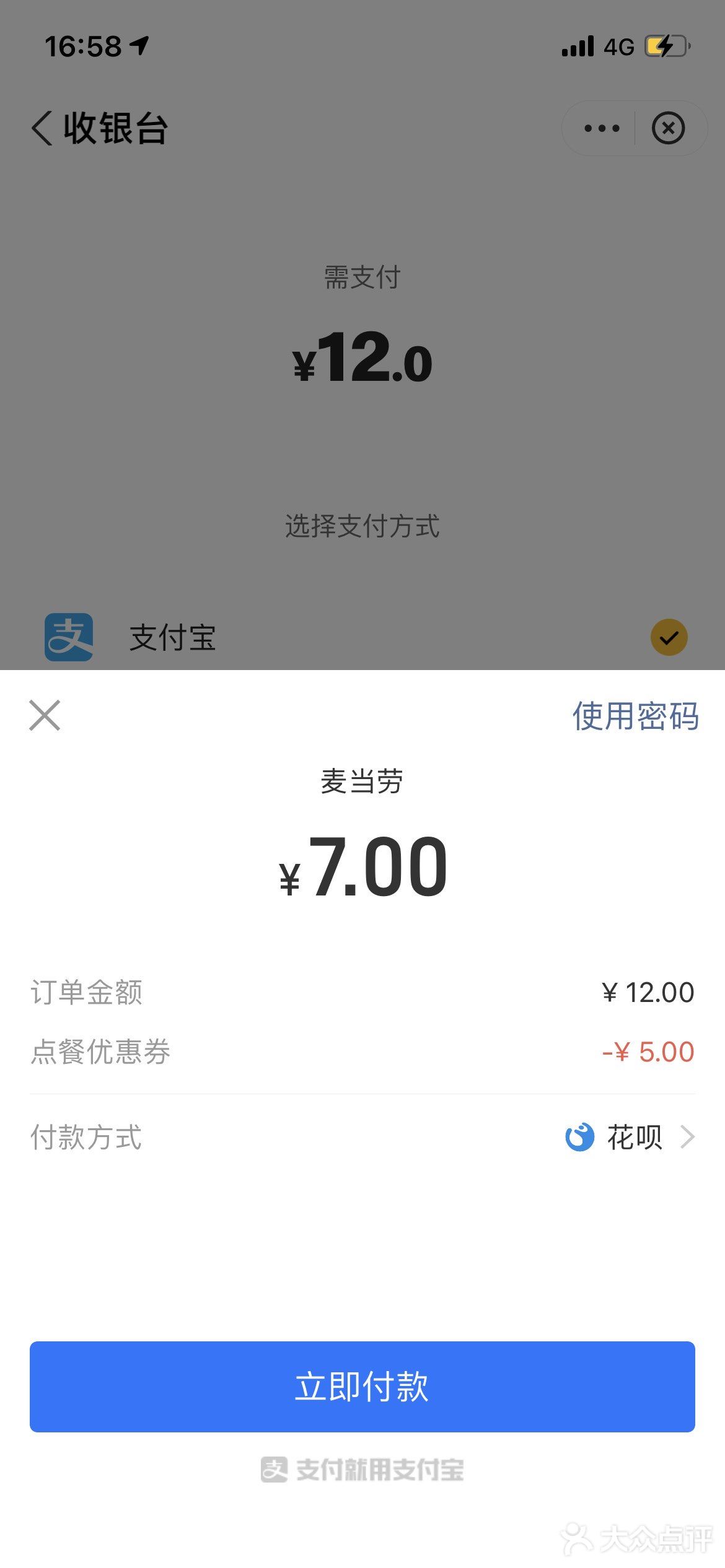This screenshot has height=1568, width=725.
Task: Tap the signal strength bars indicator
Action: (x=576, y=45)
